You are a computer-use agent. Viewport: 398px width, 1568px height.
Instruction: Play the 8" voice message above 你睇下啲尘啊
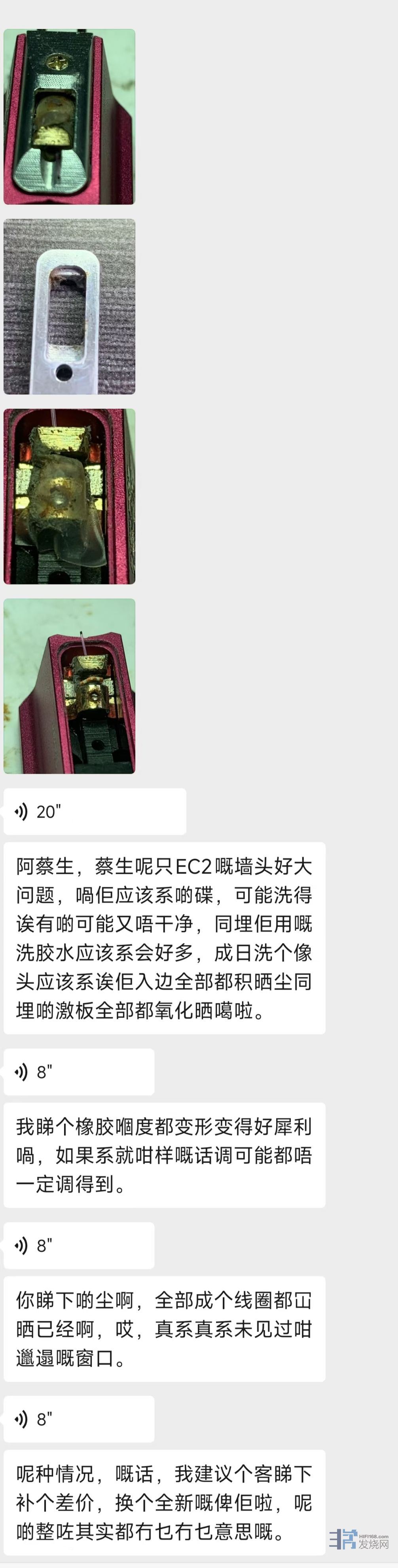point(78,1245)
